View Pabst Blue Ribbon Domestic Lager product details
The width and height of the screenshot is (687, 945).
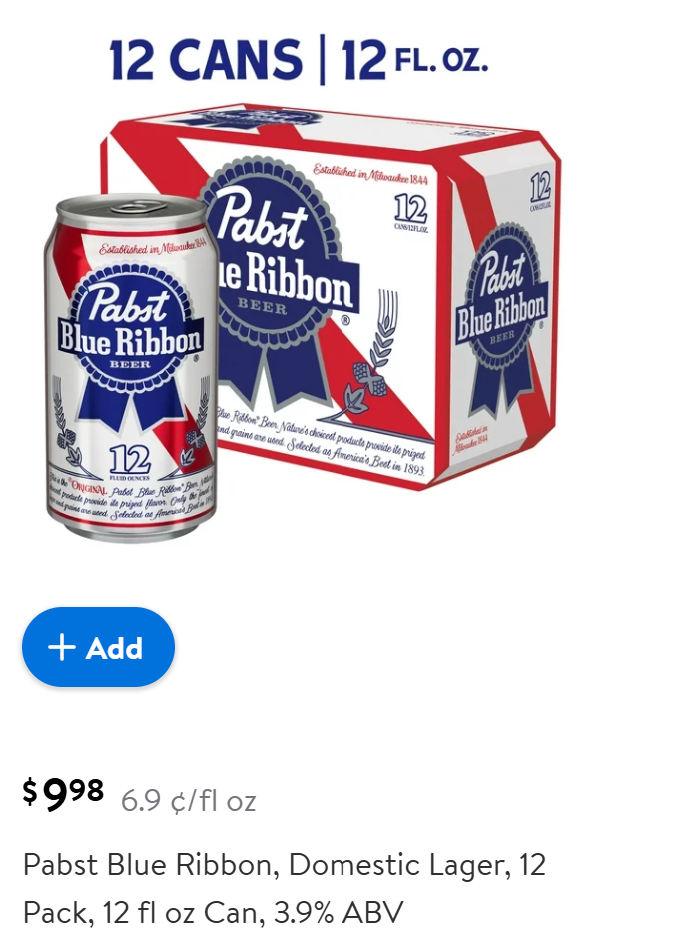(284, 888)
